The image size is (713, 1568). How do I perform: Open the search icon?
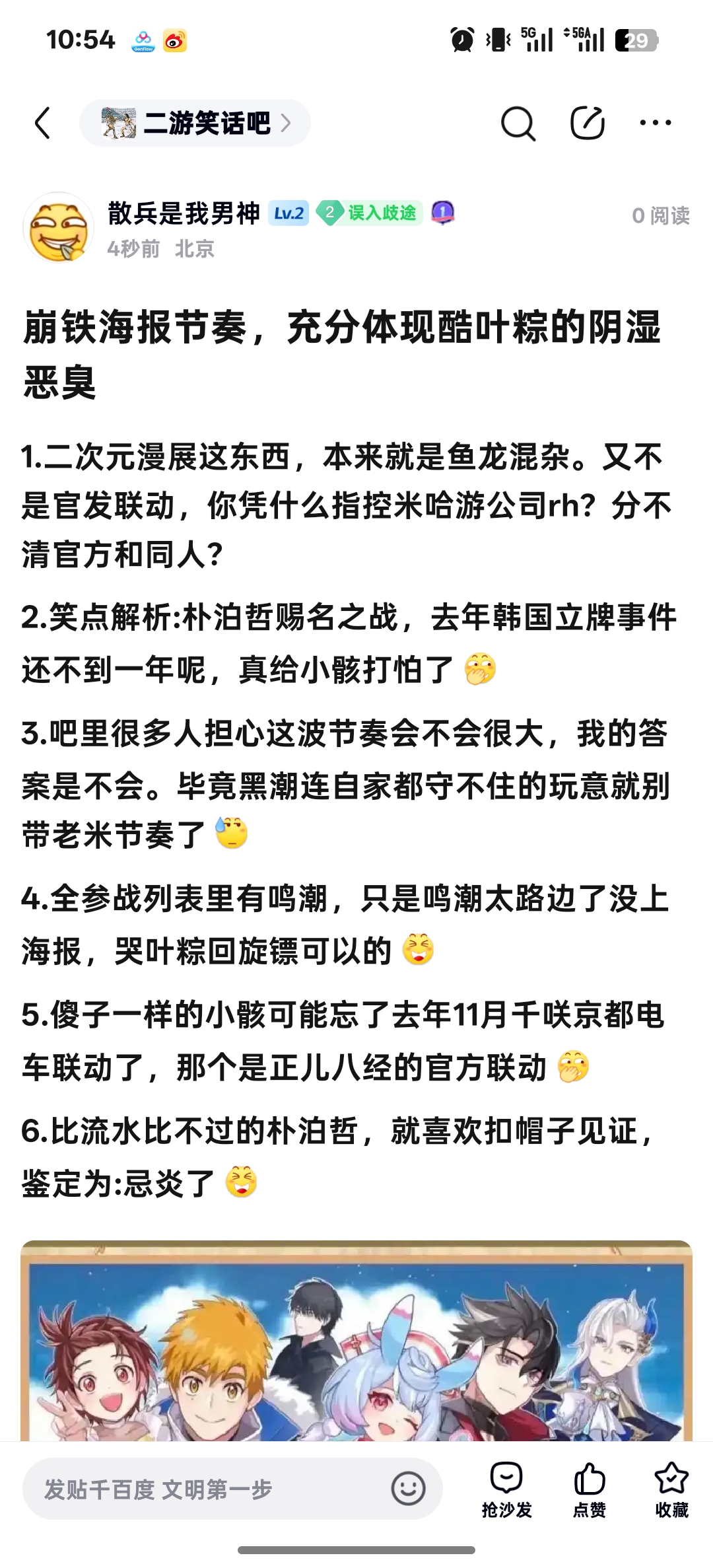[x=518, y=123]
